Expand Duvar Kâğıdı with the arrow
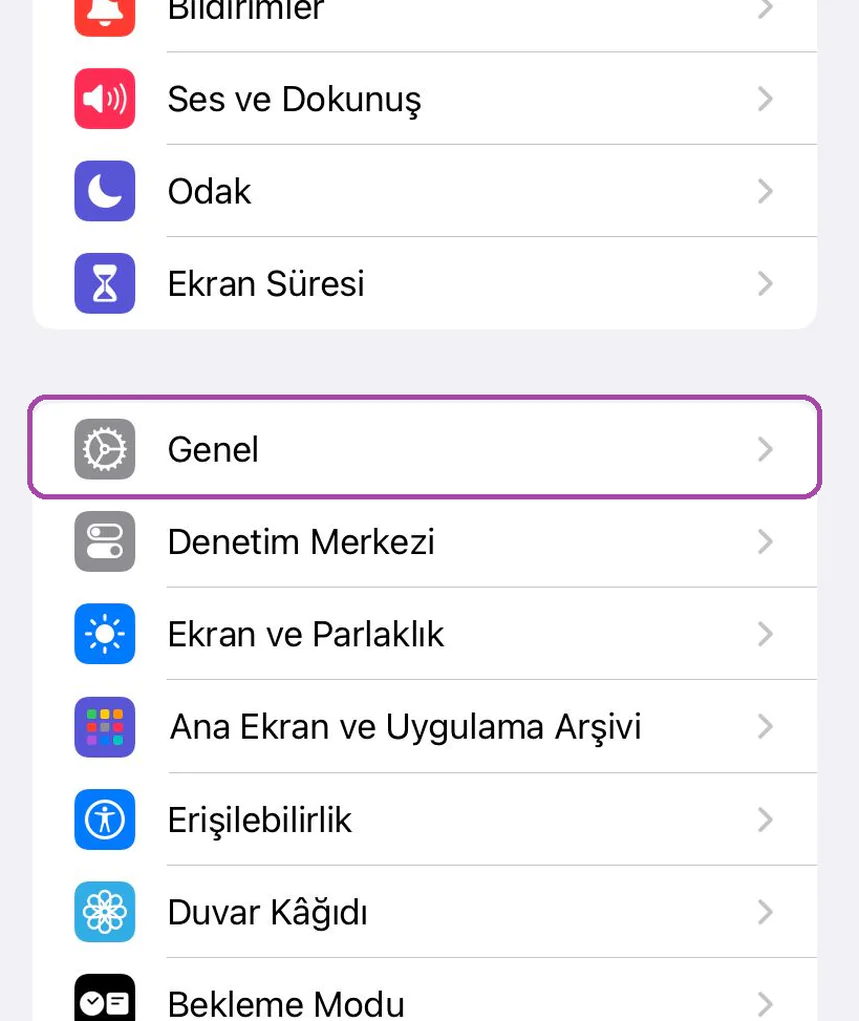 click(x=764, y=911)
